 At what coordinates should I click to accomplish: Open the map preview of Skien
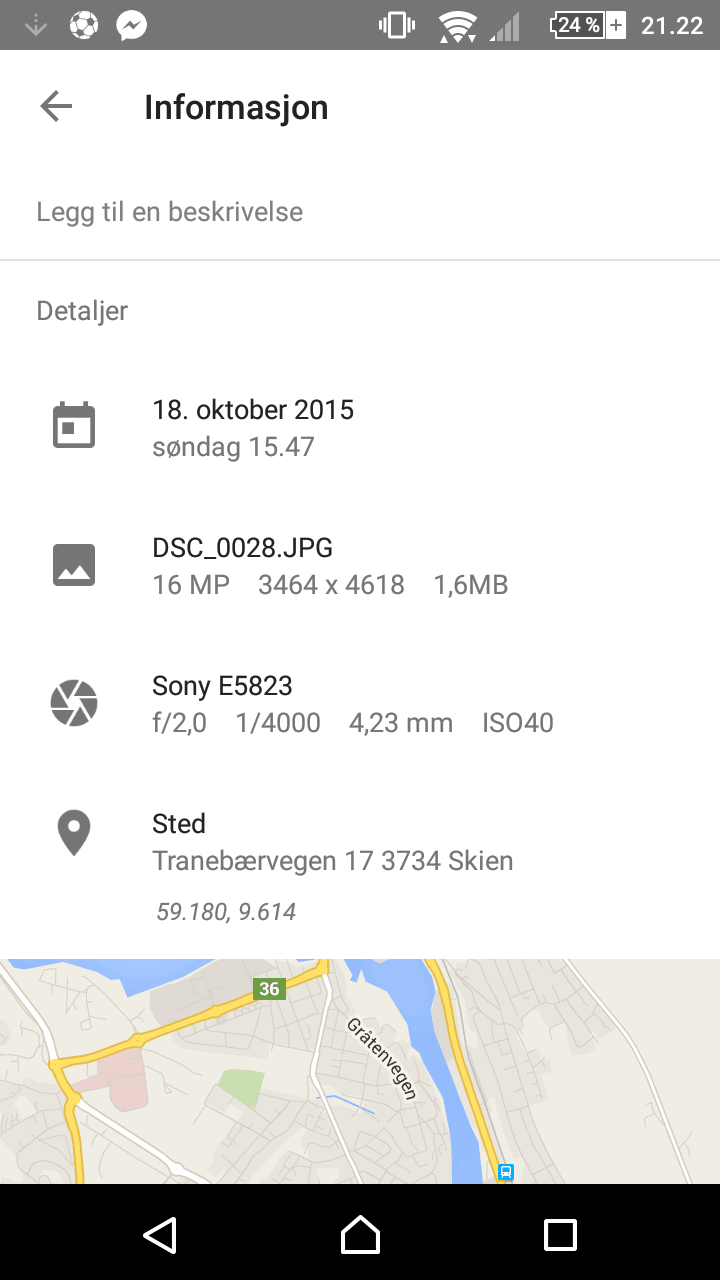coord(360,1072)
